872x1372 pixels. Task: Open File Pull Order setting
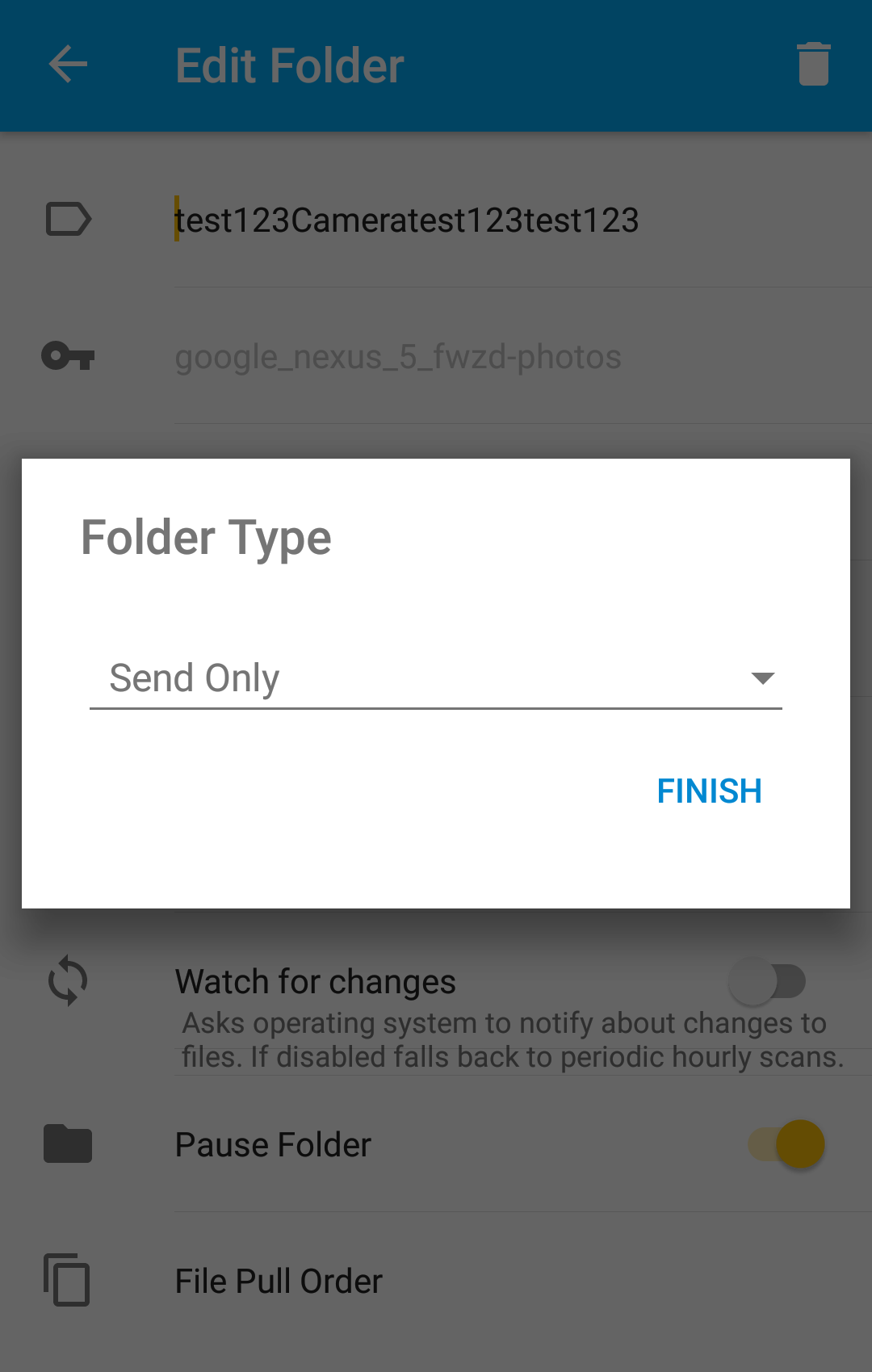[x=279, y=1282]
